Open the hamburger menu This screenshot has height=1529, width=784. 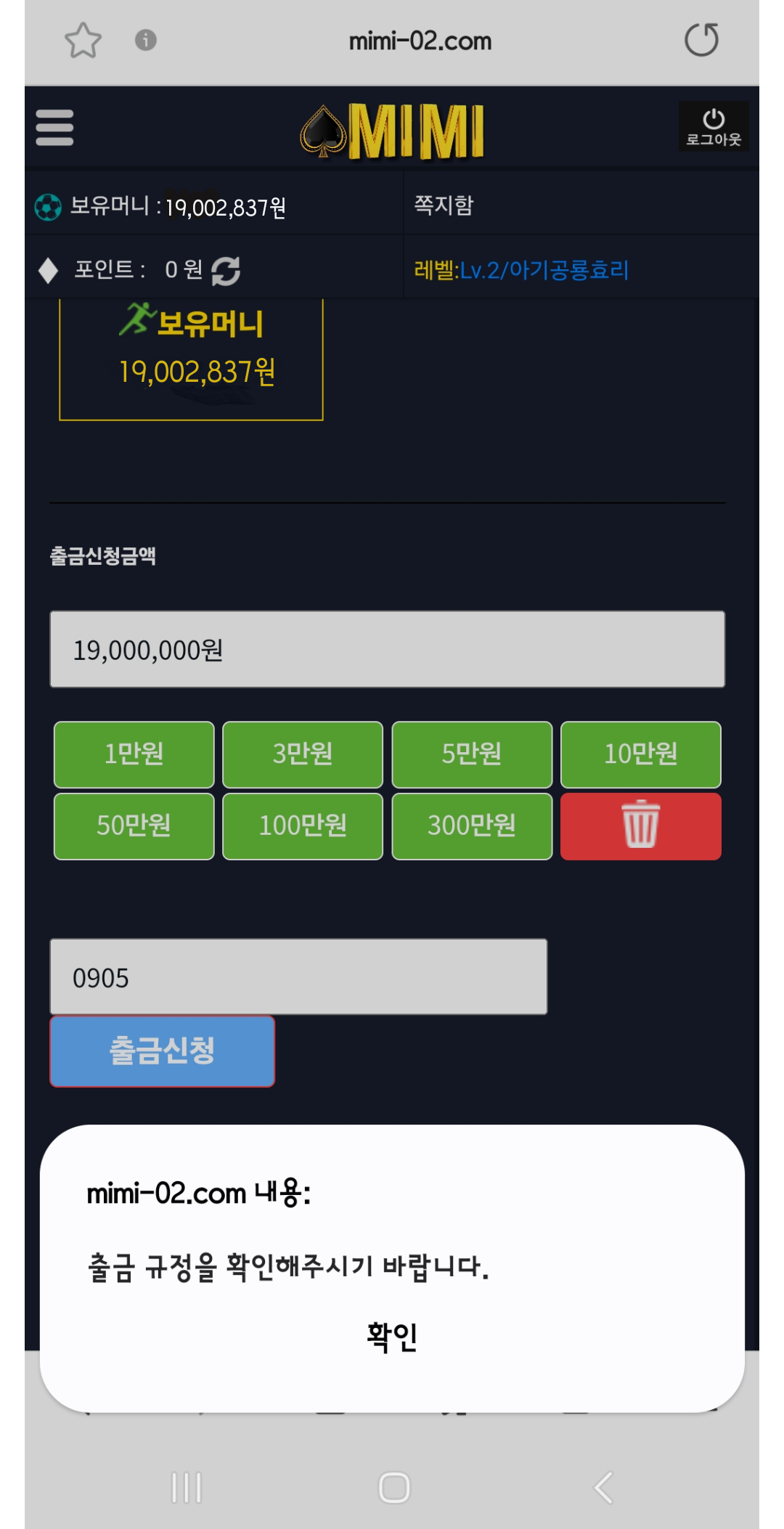pyautogui.click(x=54, y=128)
